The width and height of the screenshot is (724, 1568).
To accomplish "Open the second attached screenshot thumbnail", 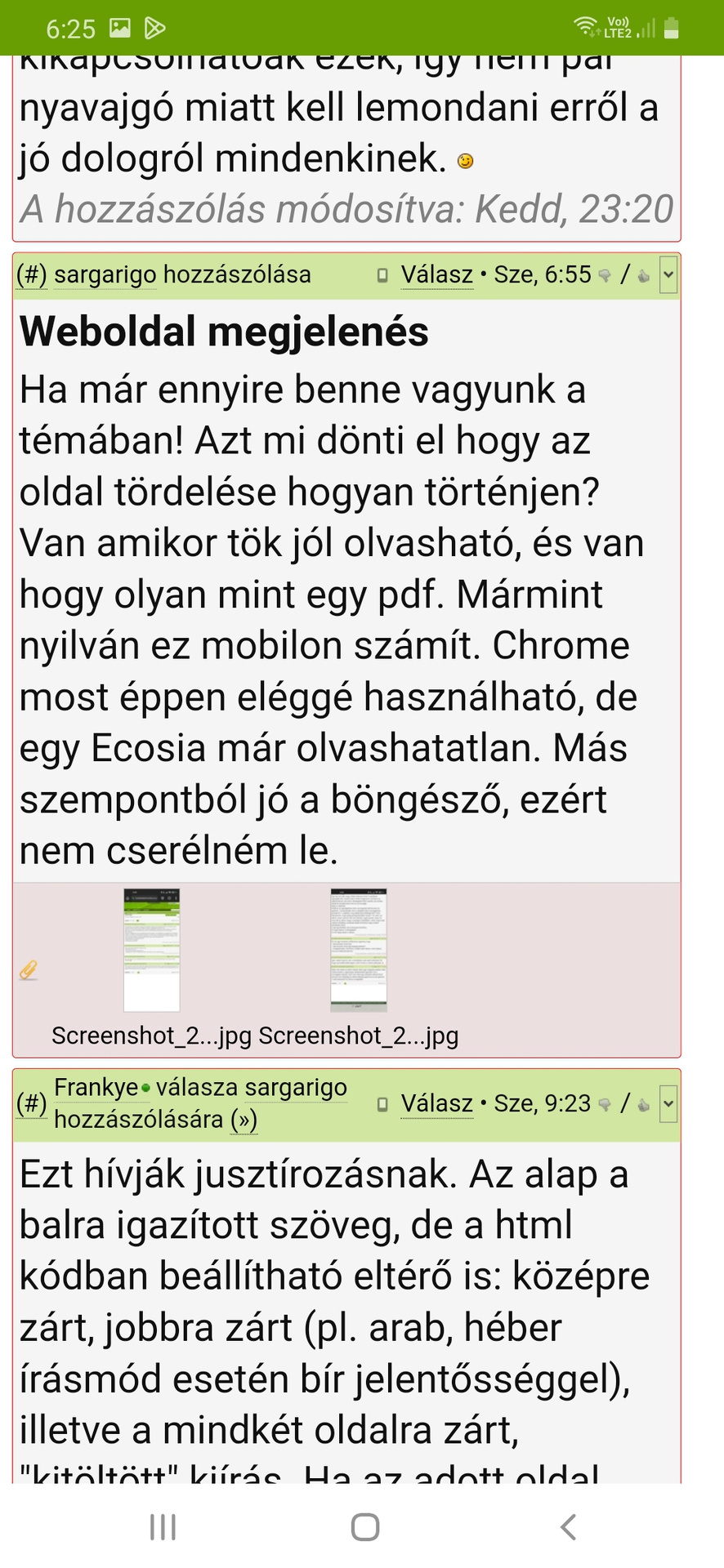I will 358,951.
